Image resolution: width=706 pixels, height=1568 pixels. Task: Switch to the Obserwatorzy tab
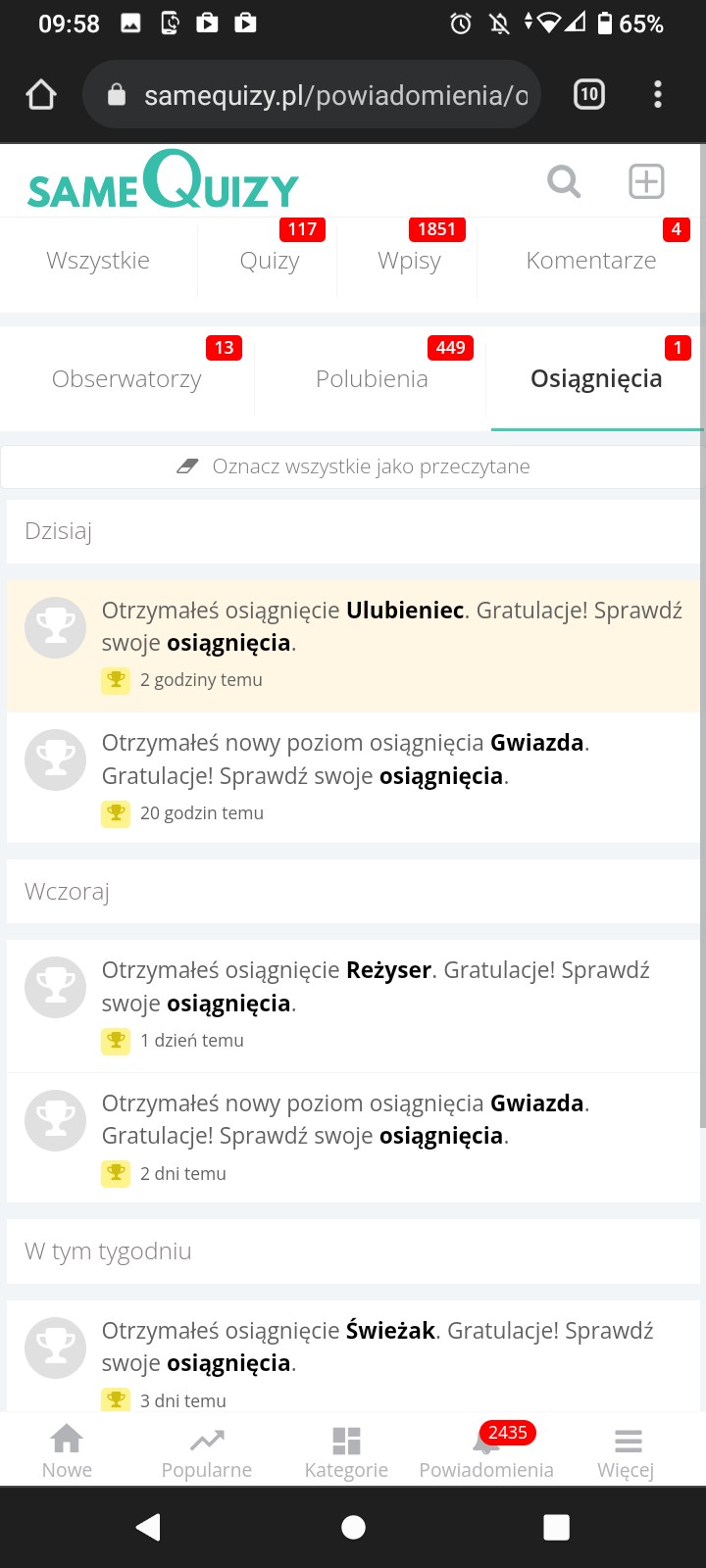[x=126, y=379]
